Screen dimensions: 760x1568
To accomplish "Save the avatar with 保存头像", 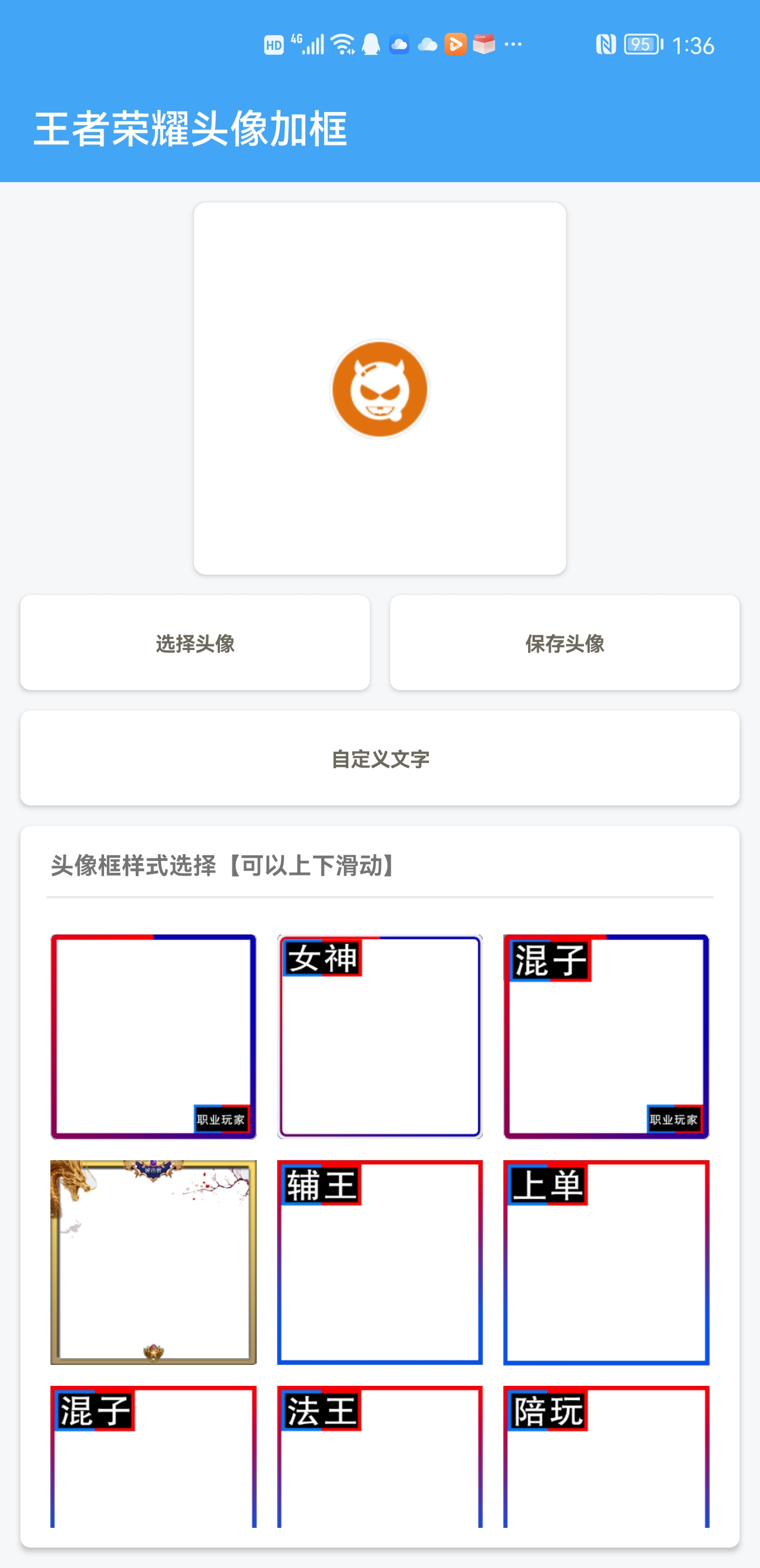I will (565, 643).
